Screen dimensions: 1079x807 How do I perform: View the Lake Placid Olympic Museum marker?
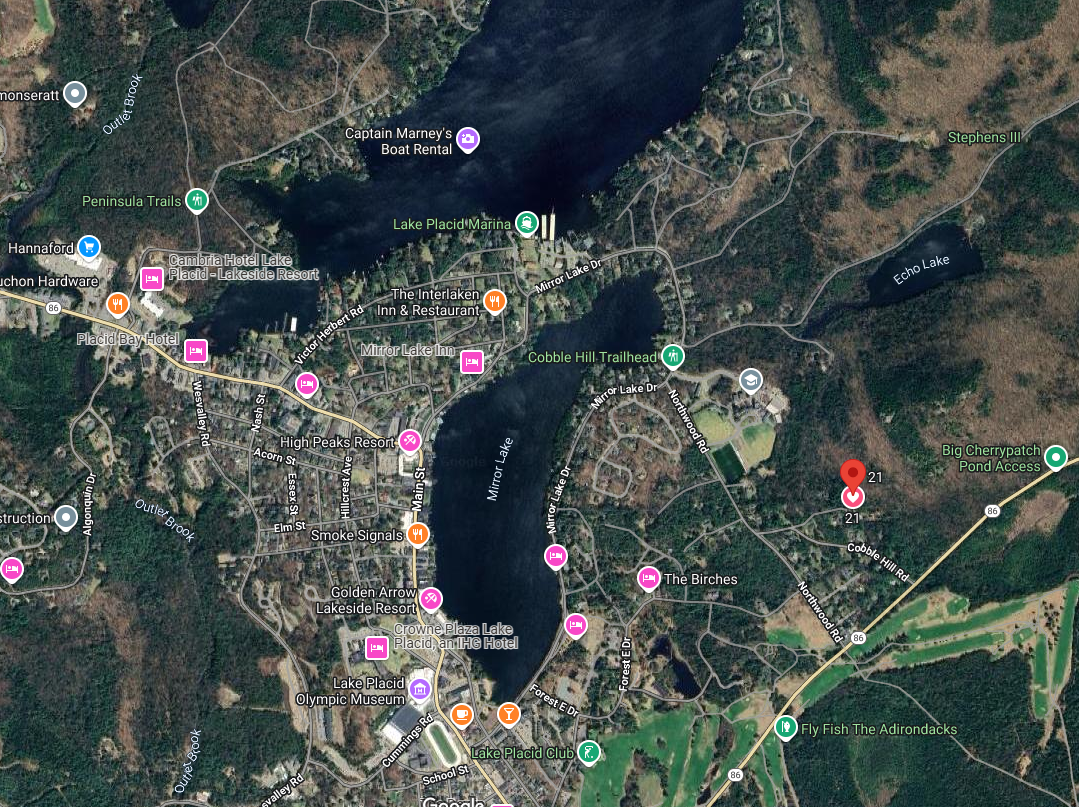tap(420, 688)
